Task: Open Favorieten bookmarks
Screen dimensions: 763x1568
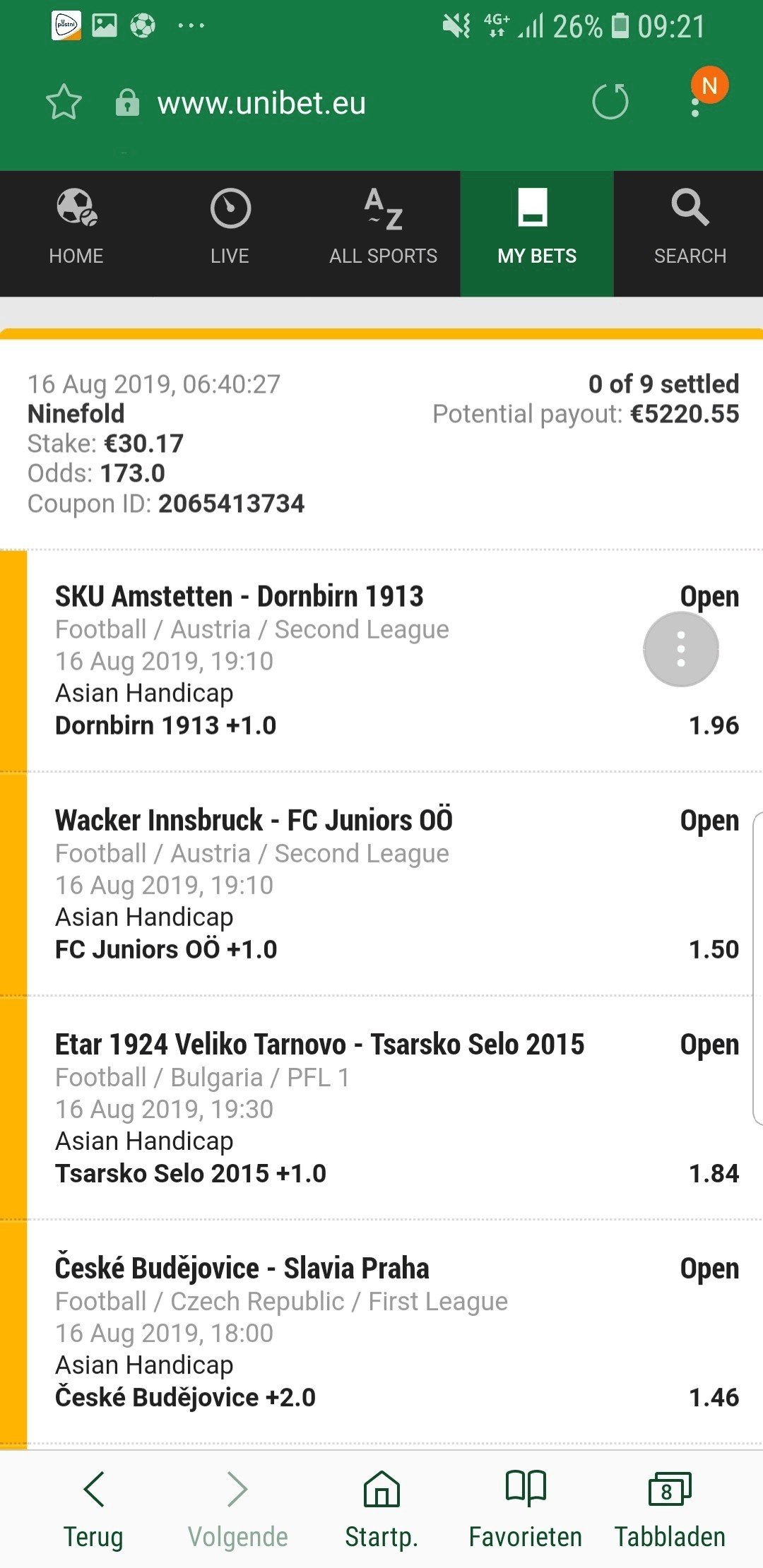Action: pyautogui.click(x=526, y=1509)
